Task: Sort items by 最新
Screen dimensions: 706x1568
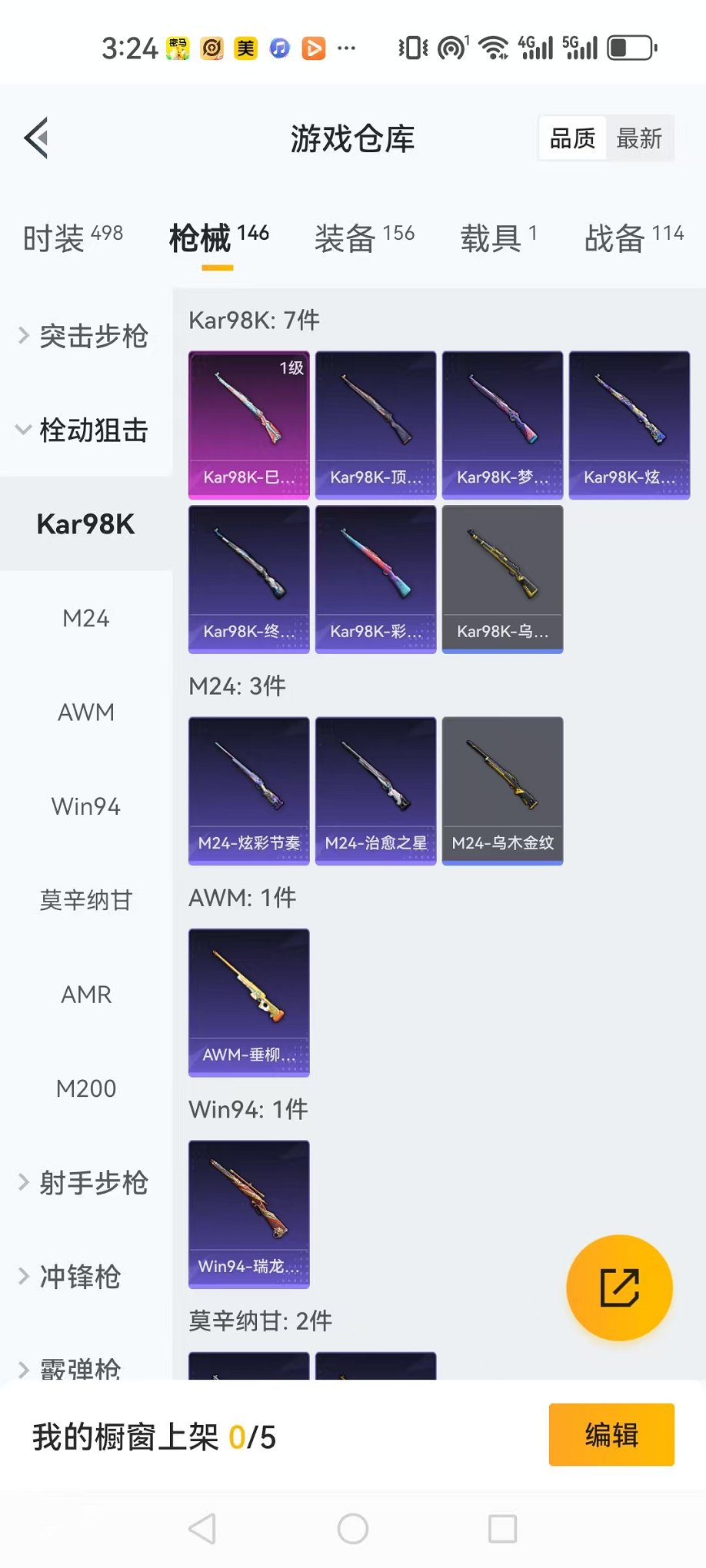Action: [x=639, y=138]
